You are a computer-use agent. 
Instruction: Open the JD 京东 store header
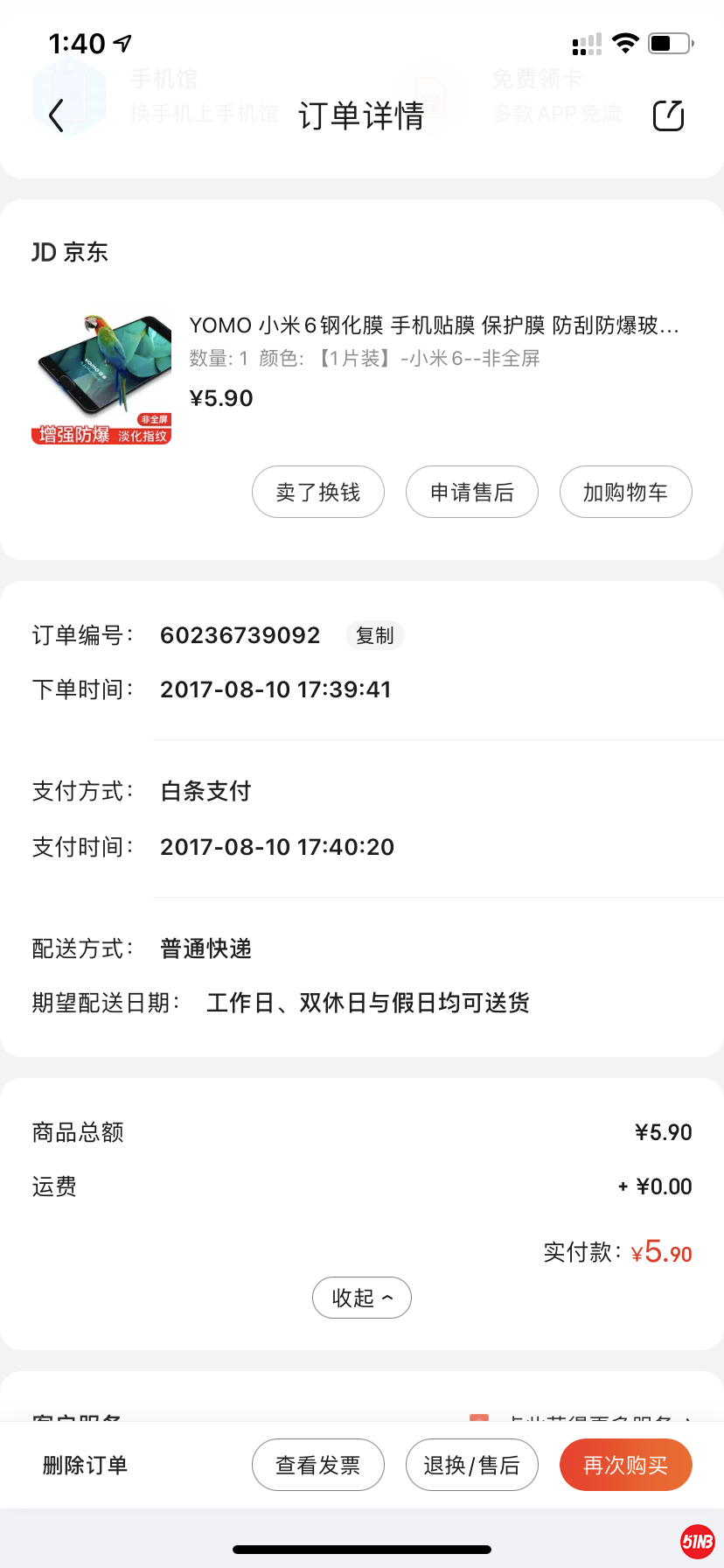[x=70, y=253]
